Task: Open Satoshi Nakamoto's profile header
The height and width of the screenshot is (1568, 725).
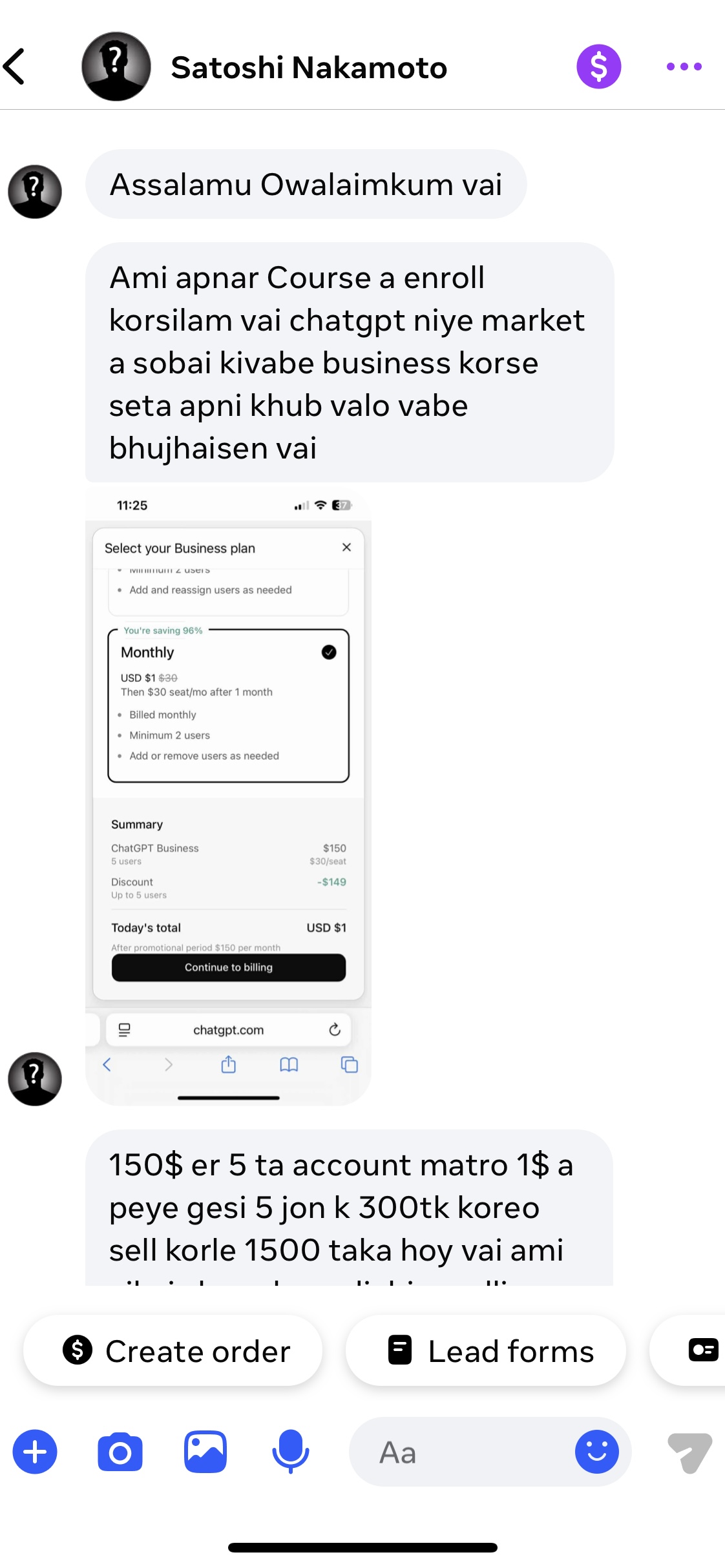Action: coord(308,67)
